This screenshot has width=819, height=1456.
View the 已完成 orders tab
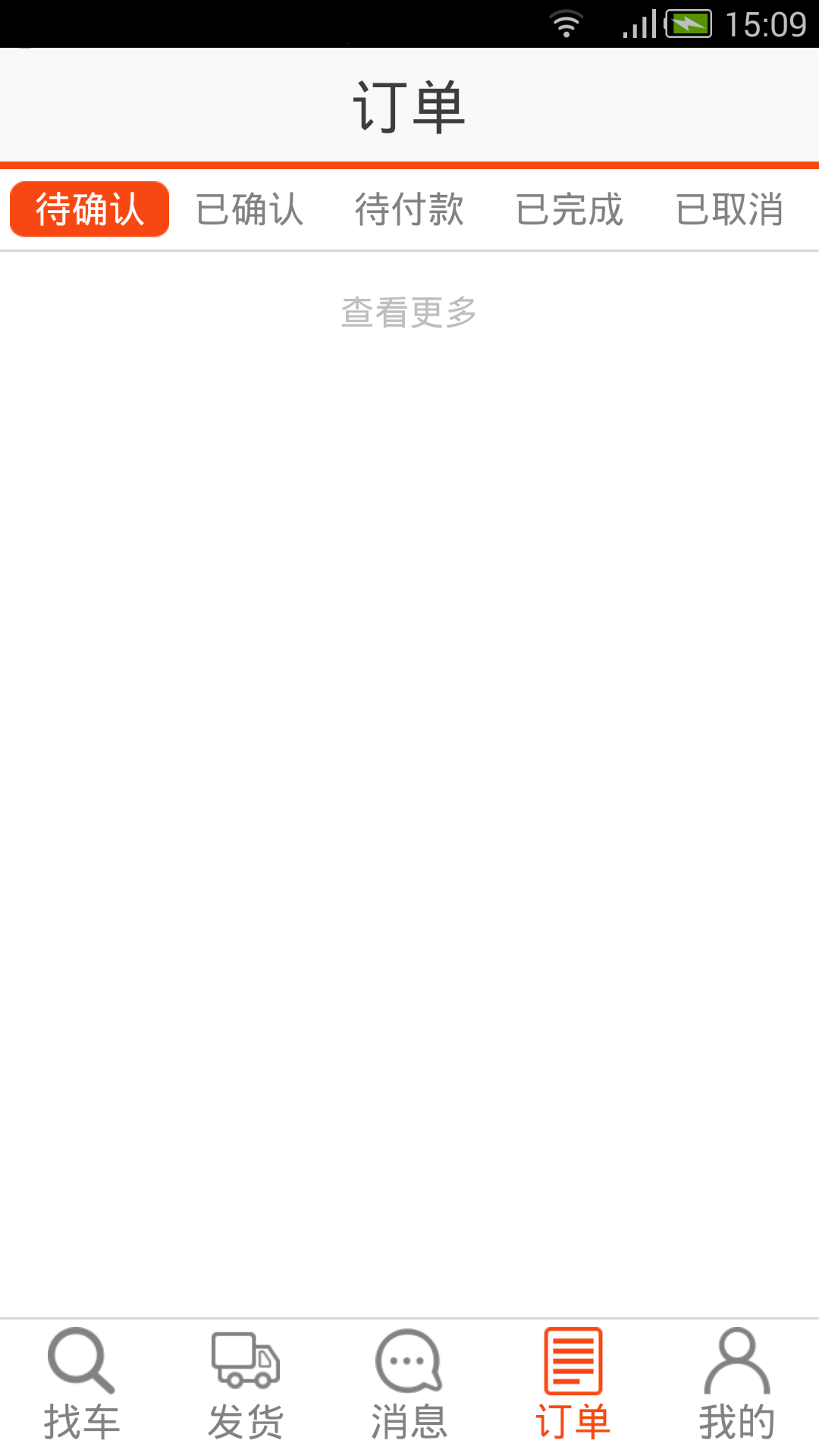click(570, 209)
